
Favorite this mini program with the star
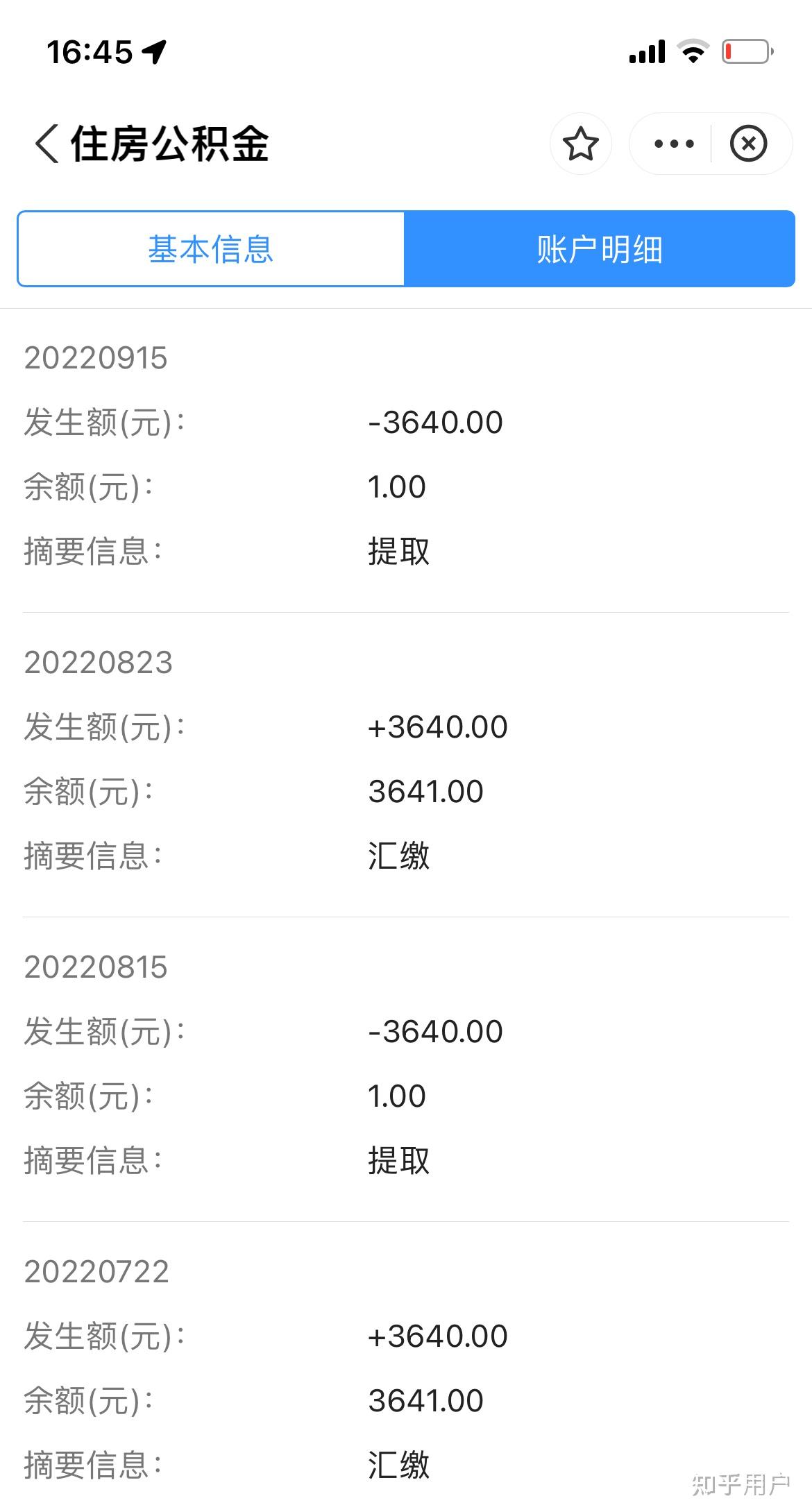point(580,144)
